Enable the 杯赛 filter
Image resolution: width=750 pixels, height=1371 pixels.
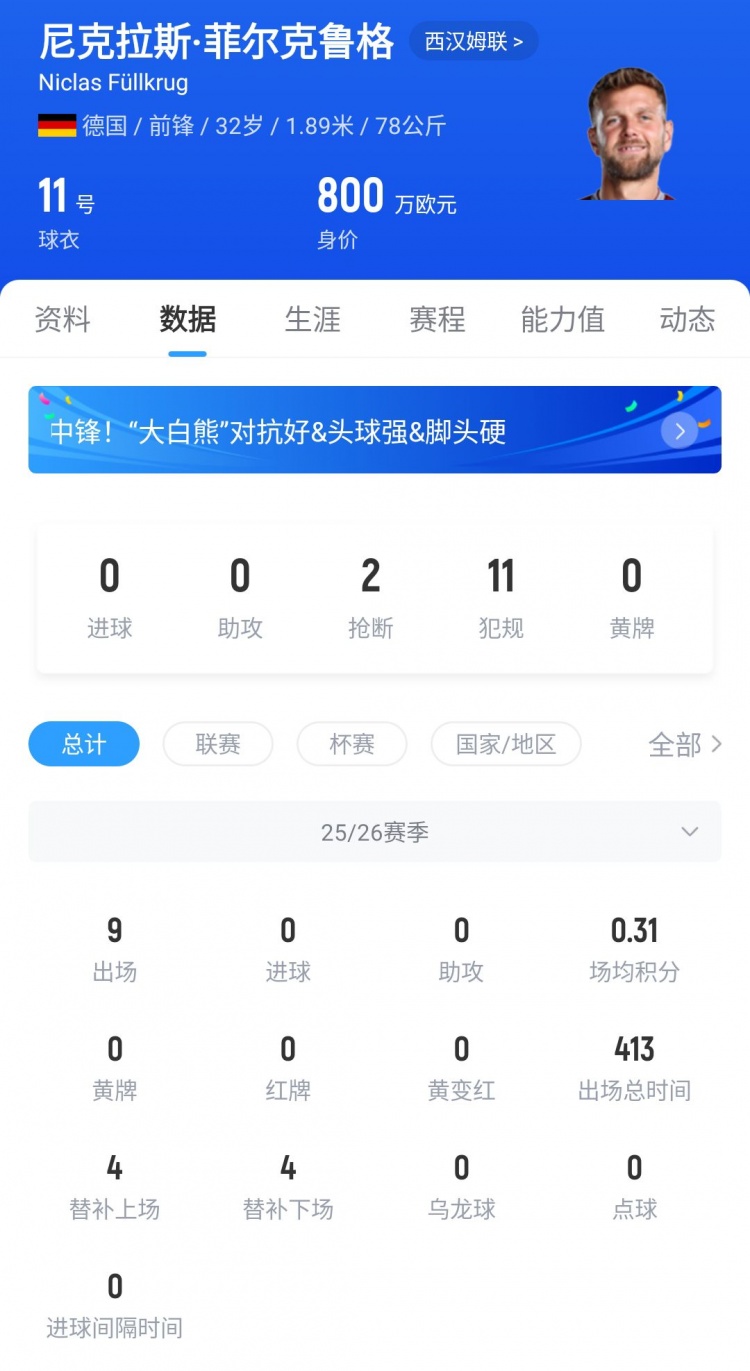(x=351, y=744)
